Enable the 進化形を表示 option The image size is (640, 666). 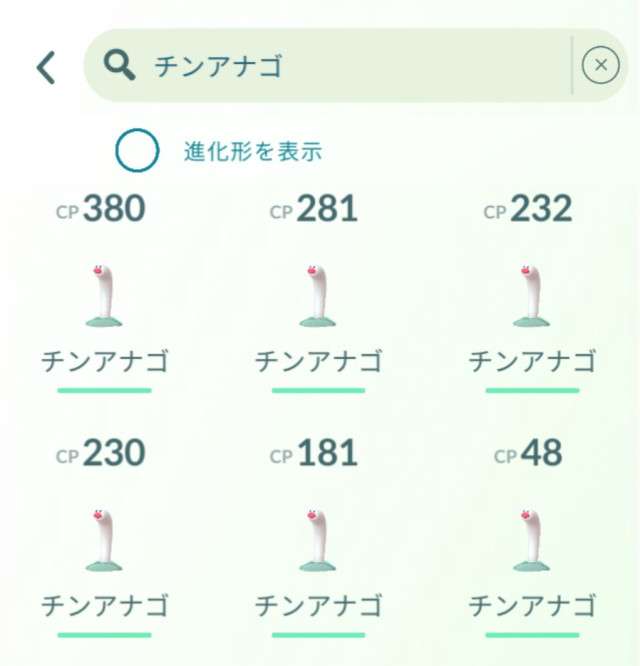(137, 151)
